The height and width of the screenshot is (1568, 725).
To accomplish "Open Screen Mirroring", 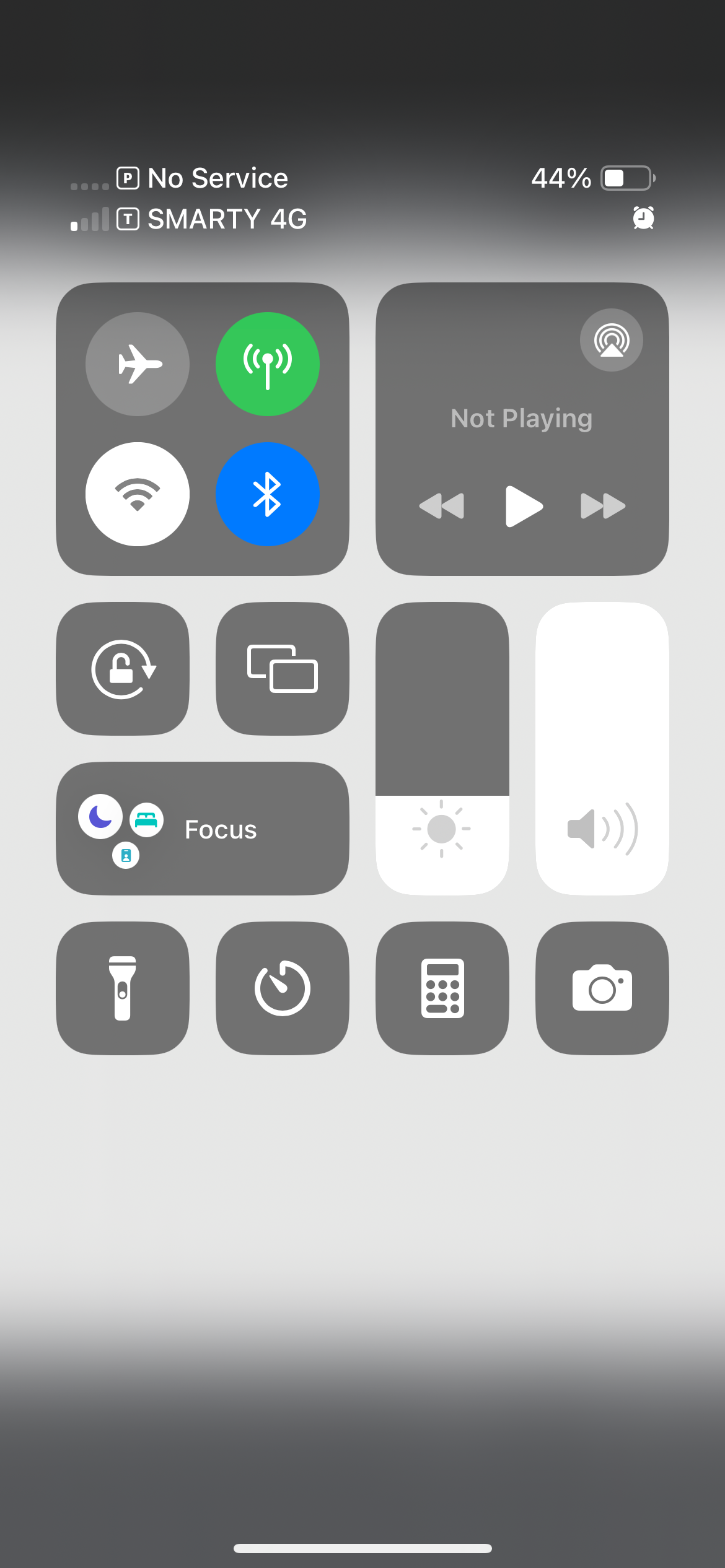I will (283, 669).
